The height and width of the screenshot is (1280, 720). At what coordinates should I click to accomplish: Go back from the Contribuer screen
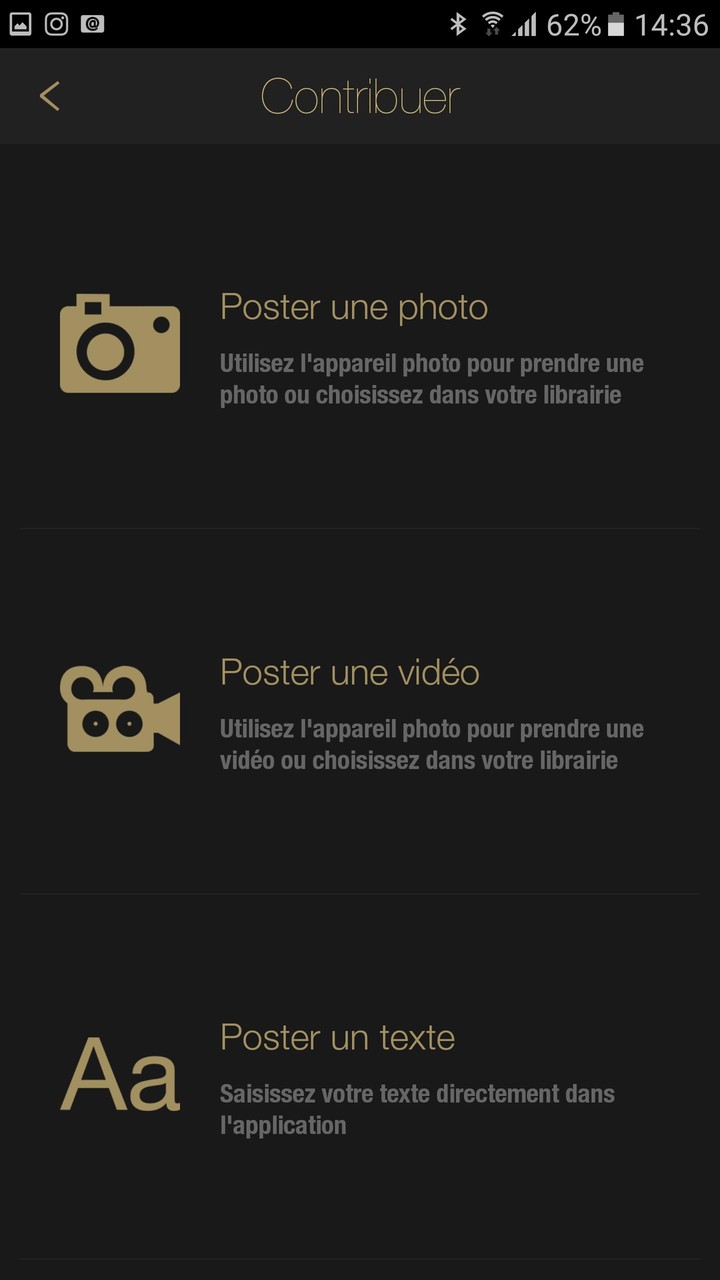pos(50,97)
